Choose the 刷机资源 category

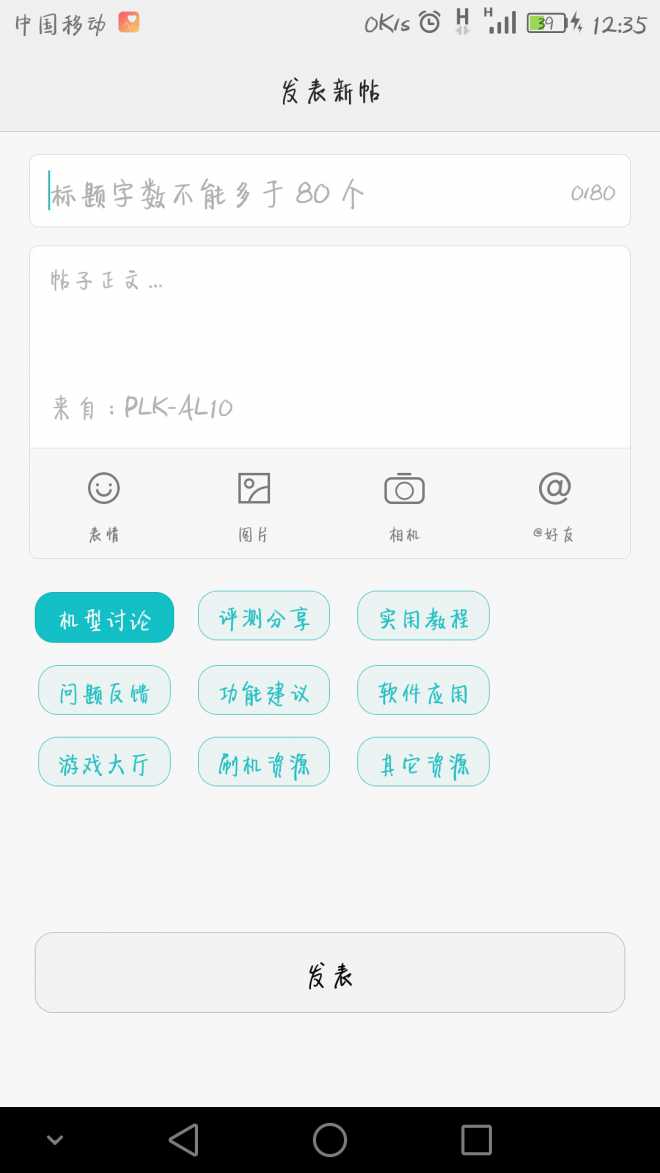(x=264, y=762)
